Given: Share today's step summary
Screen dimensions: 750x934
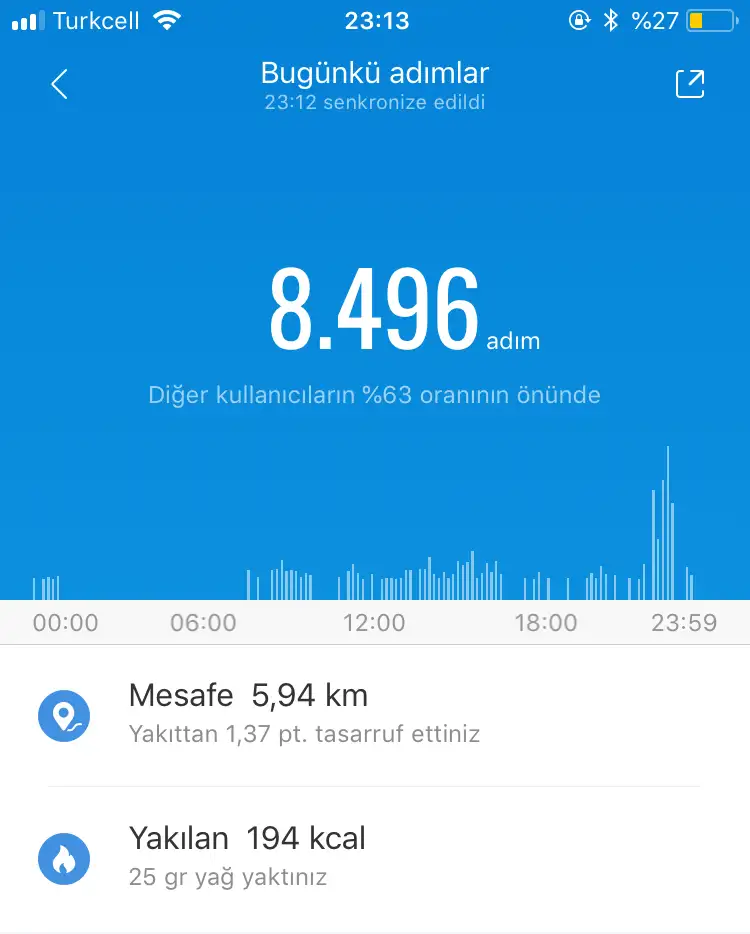Looking at the screenshot, I should coord(690,85).
